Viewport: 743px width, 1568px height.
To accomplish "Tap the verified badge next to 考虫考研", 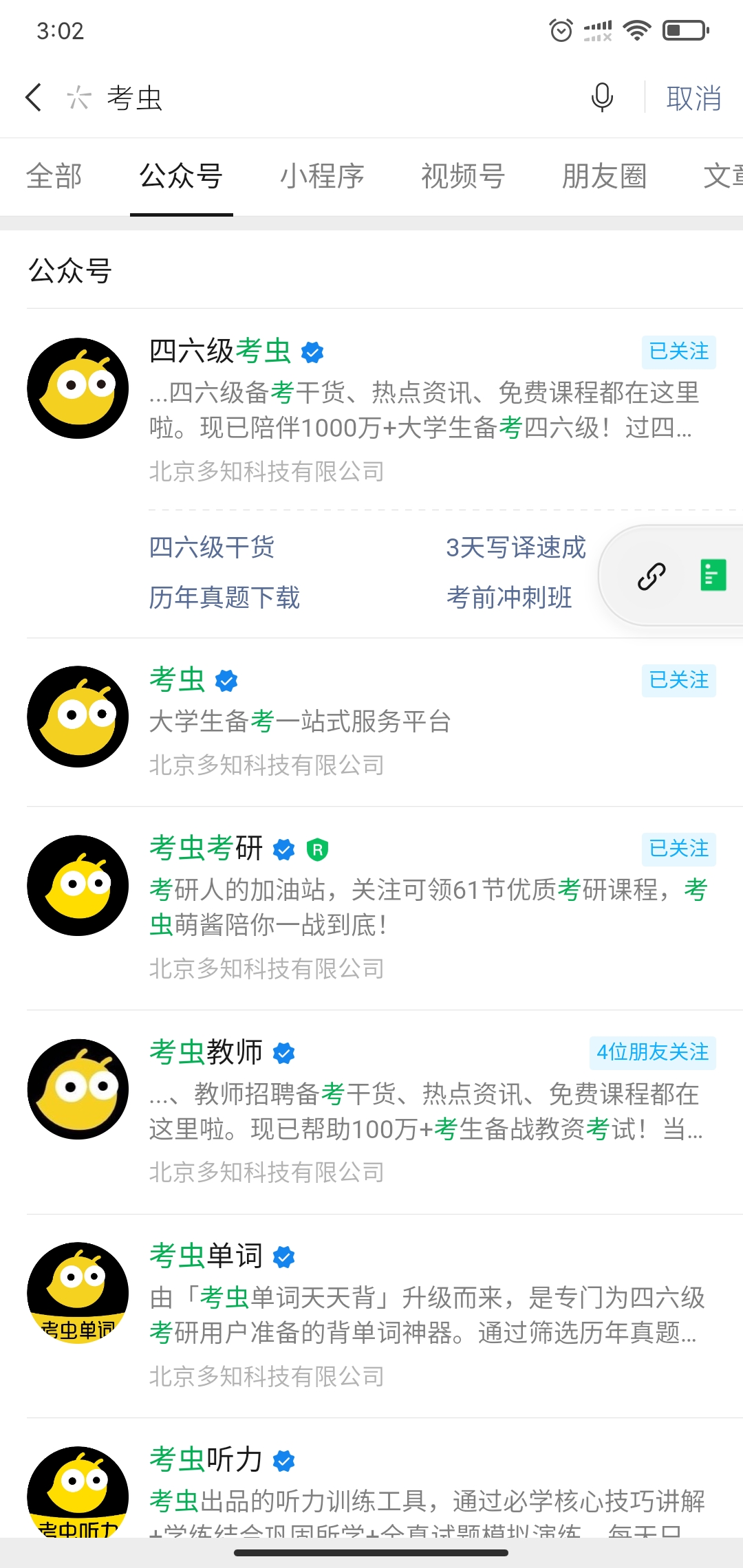I will pos(284,849).
